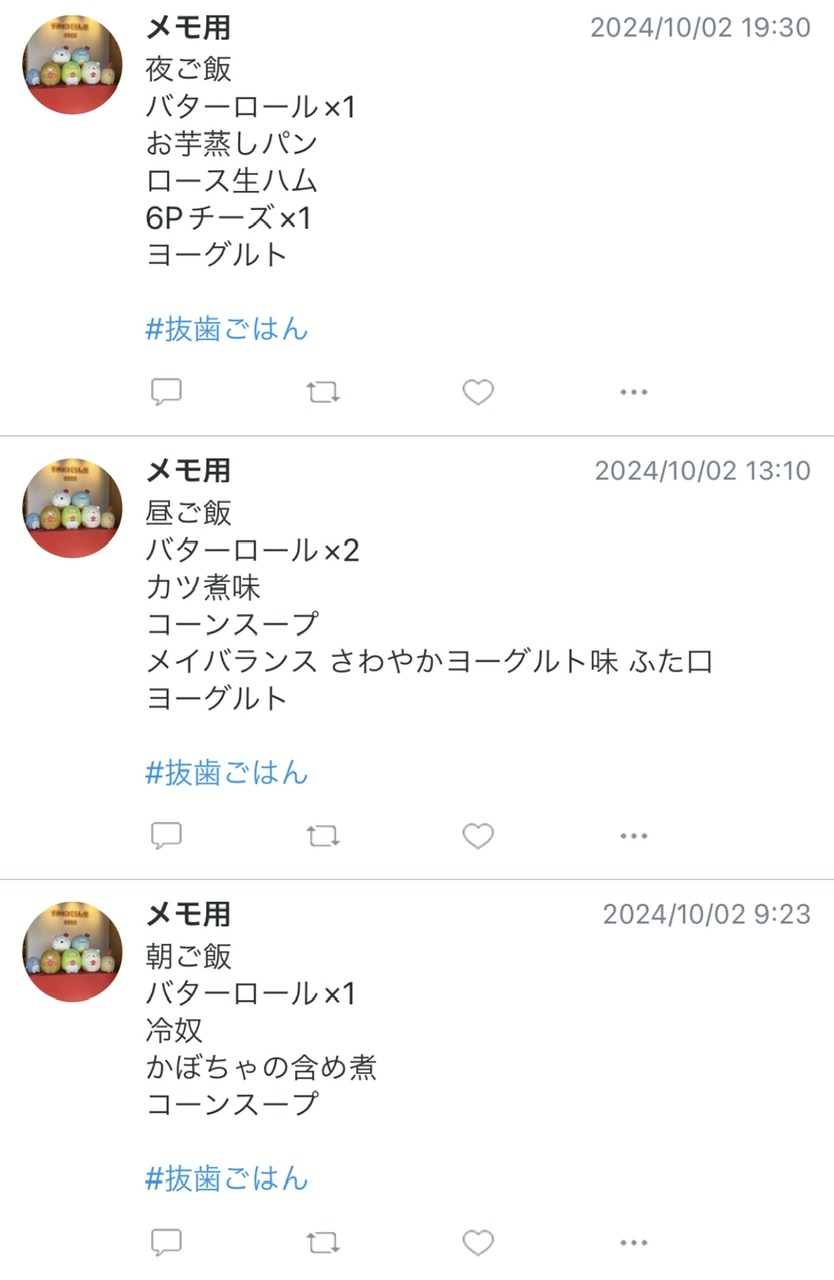834x1280 pixels.
Task: Open more options on the 昼ご飯 post
Action: [634, 835]
